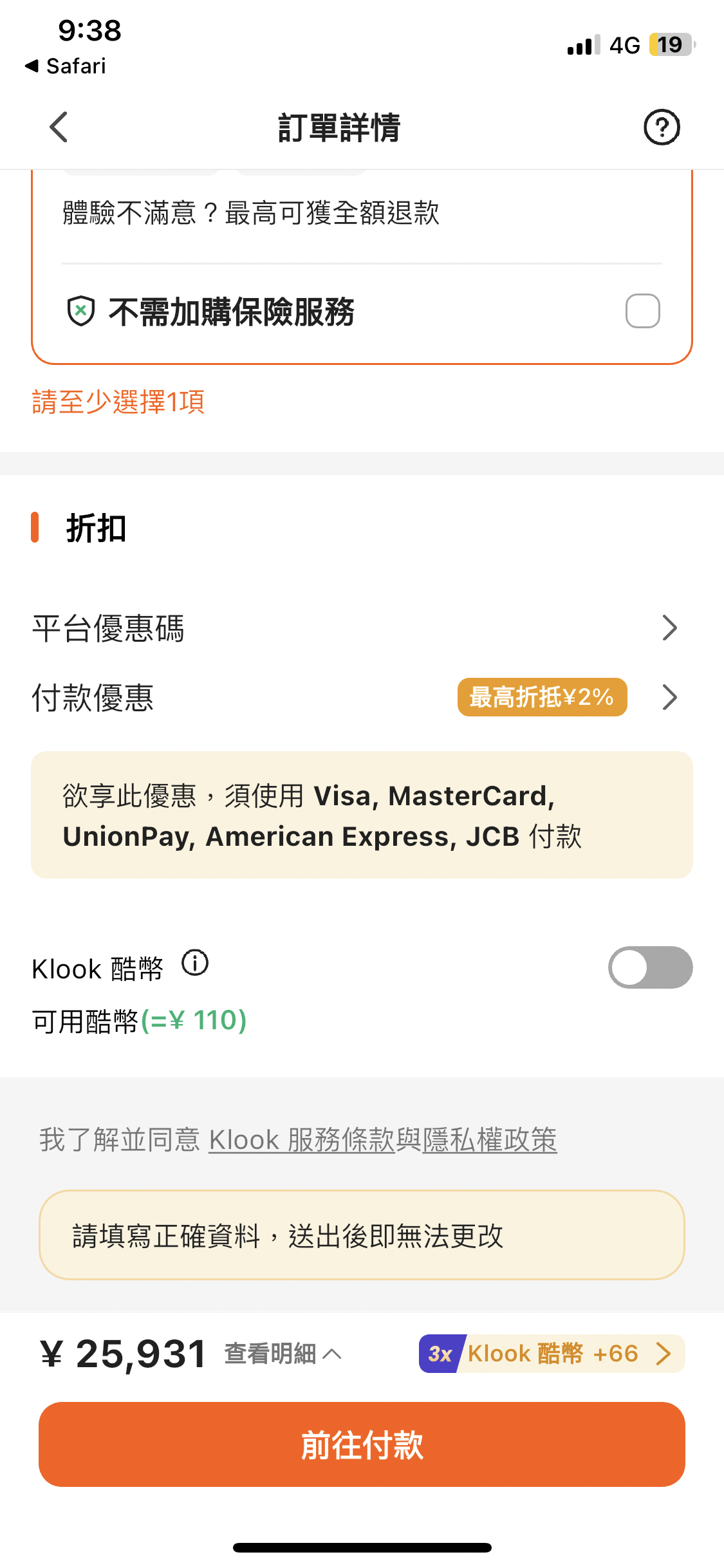724x1568 pixels.
Task: Expand 查看明細 price breakdown
Action: tap(282, 1354)
